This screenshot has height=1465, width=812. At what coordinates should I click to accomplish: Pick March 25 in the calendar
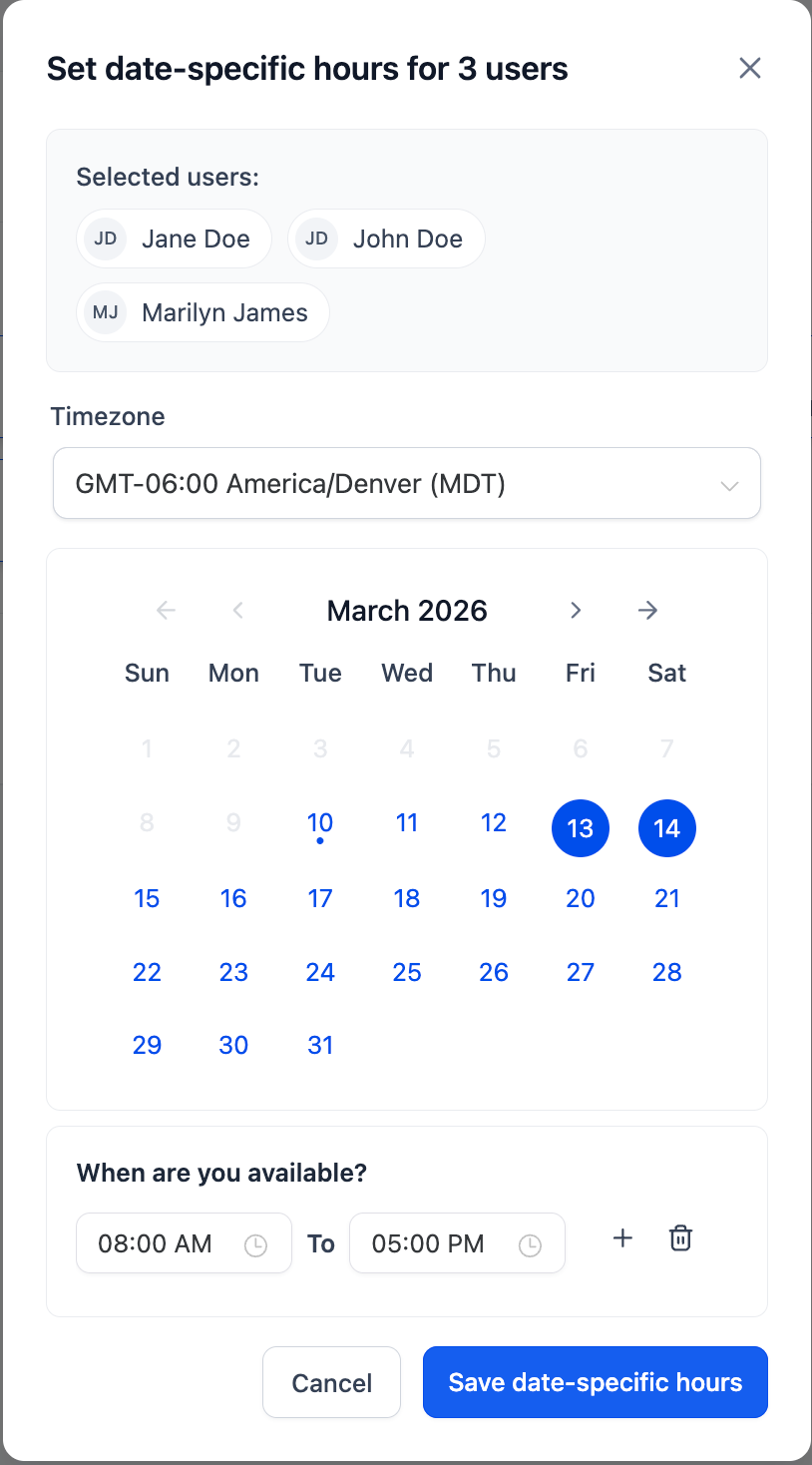407,973
